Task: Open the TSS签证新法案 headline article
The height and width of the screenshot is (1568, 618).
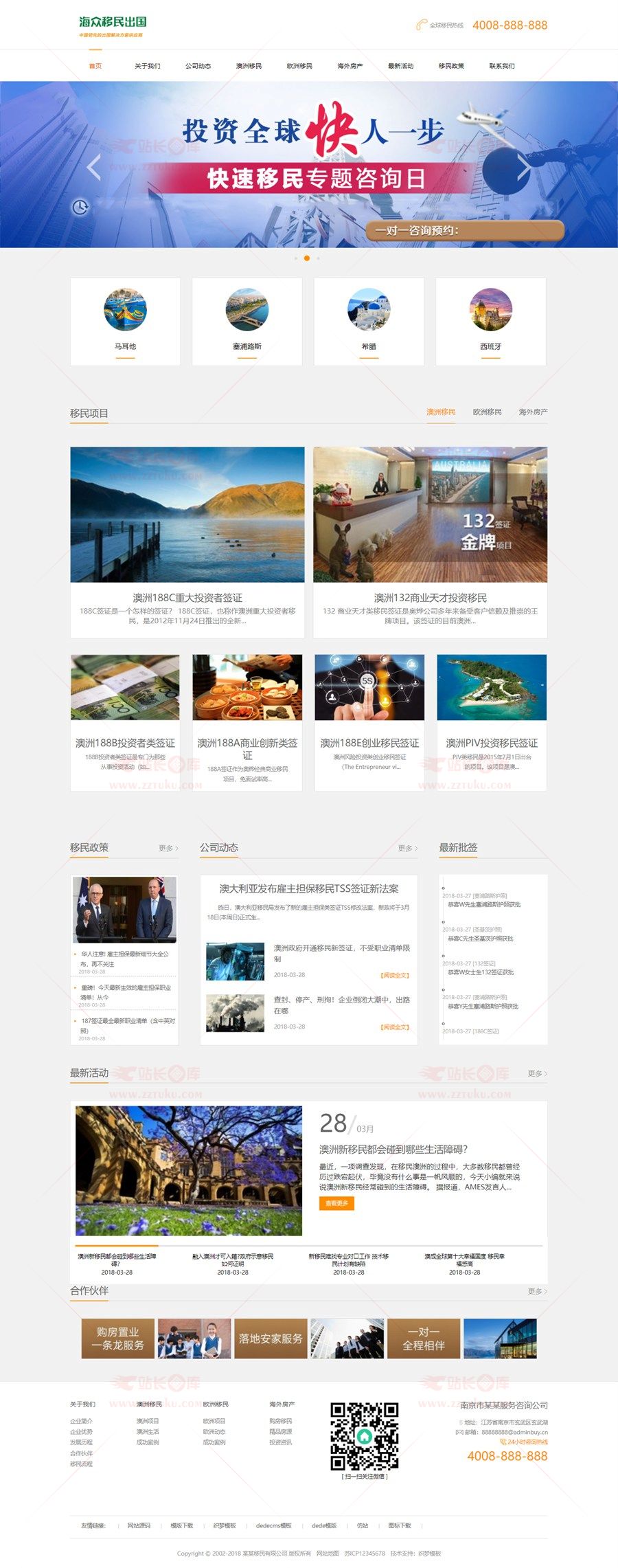Action: pos(309,888)
